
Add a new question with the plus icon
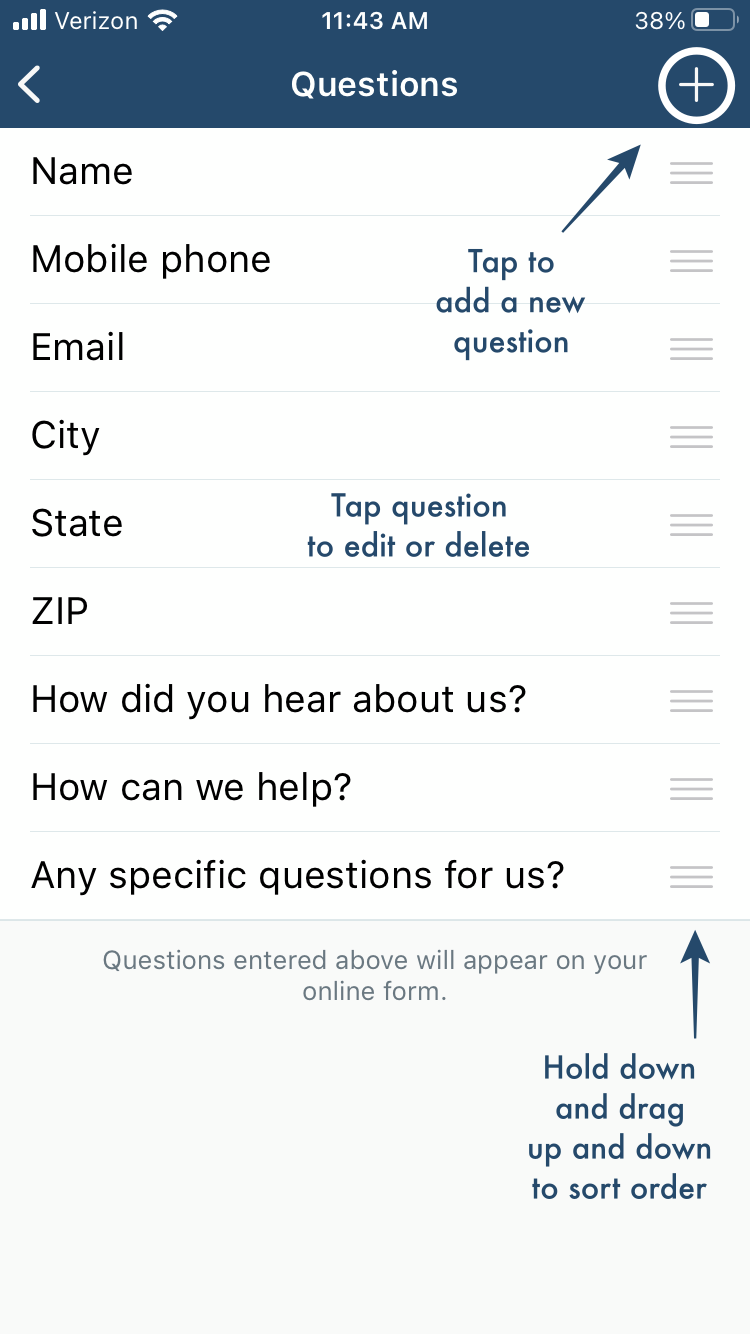pos(696,85)
